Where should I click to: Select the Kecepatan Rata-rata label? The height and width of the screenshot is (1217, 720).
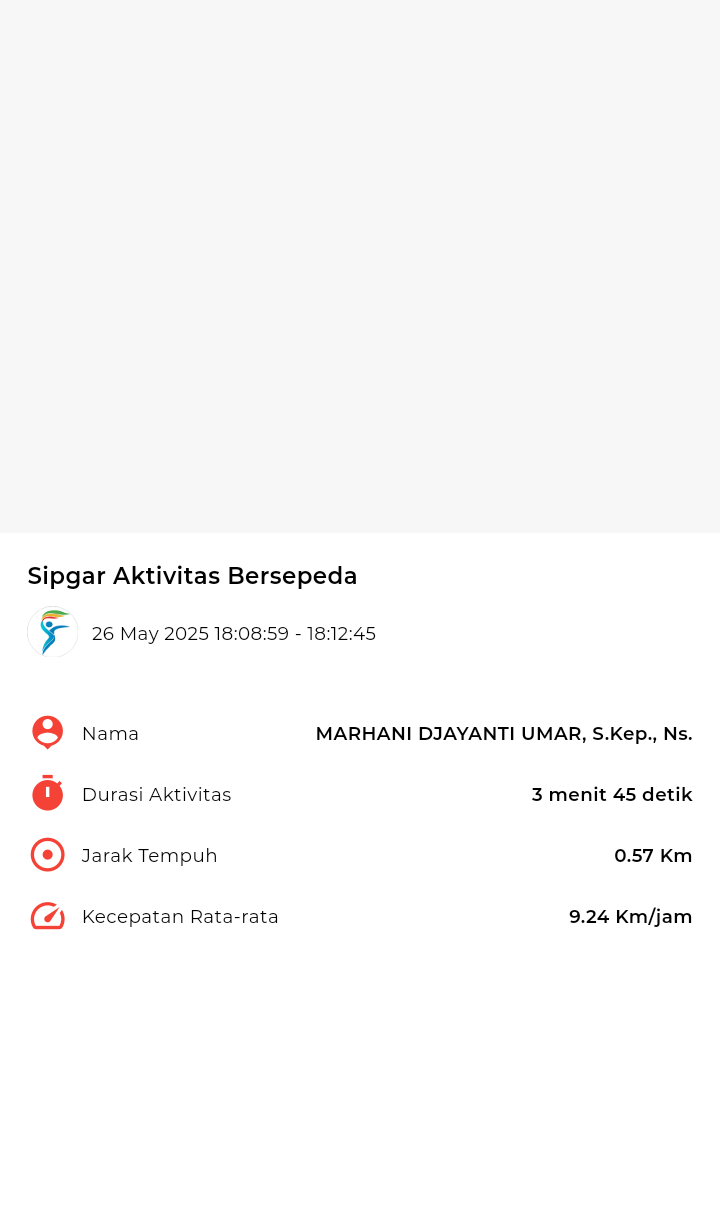[x=180, y=916]
